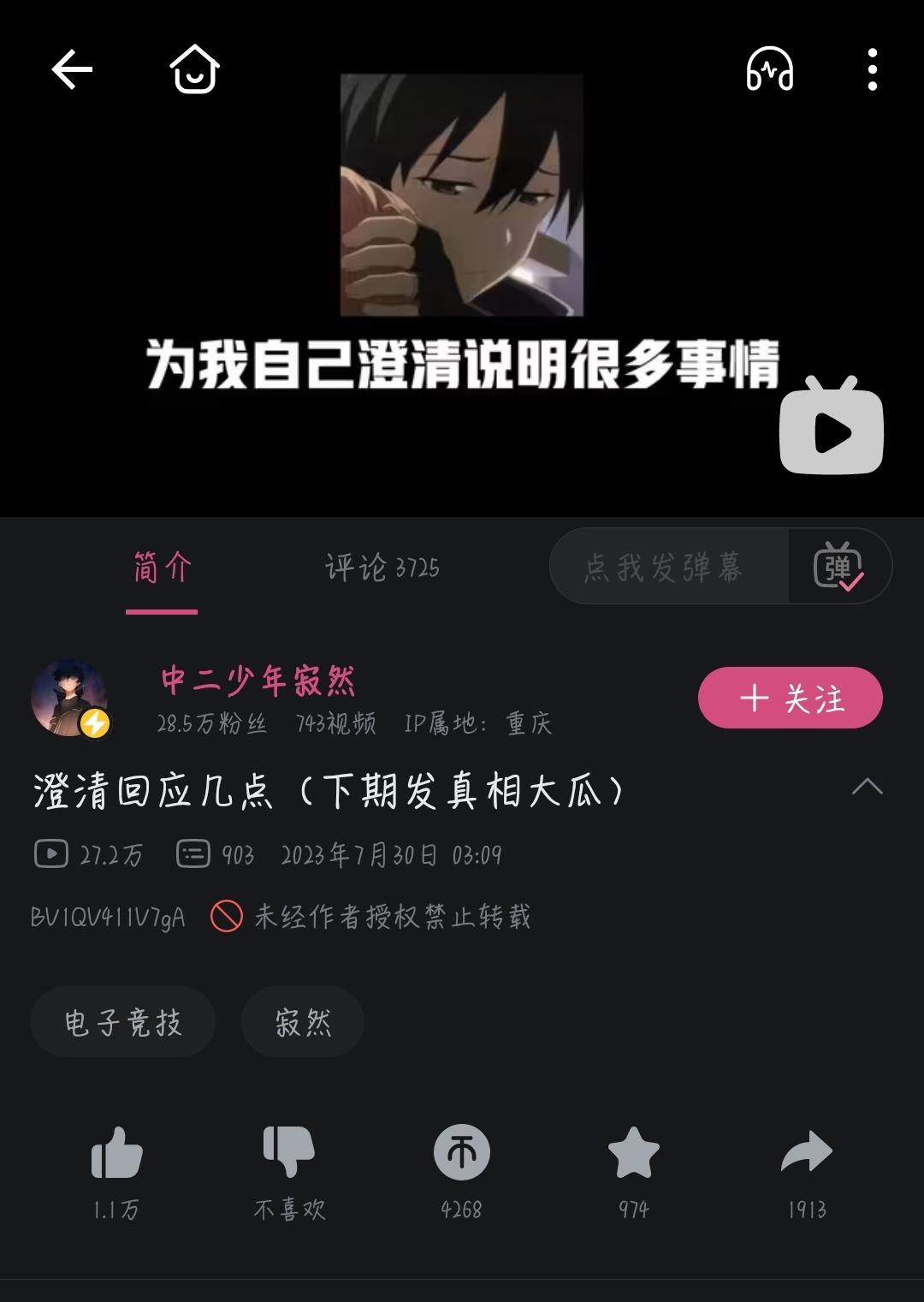Toggle the danmaku display switch
The image size is (924, 1302).
(838, 568)
